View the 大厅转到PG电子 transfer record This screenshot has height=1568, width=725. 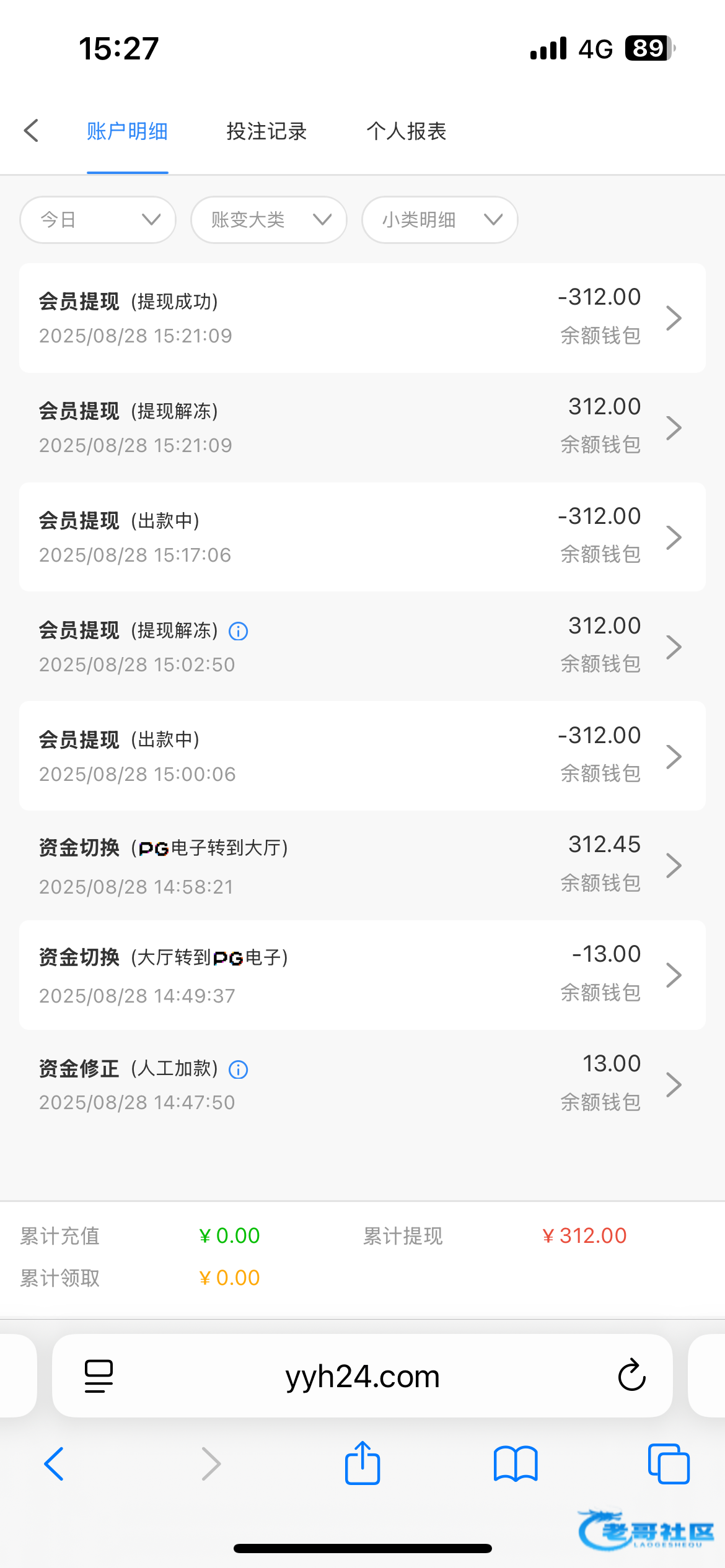pos(362,975)
